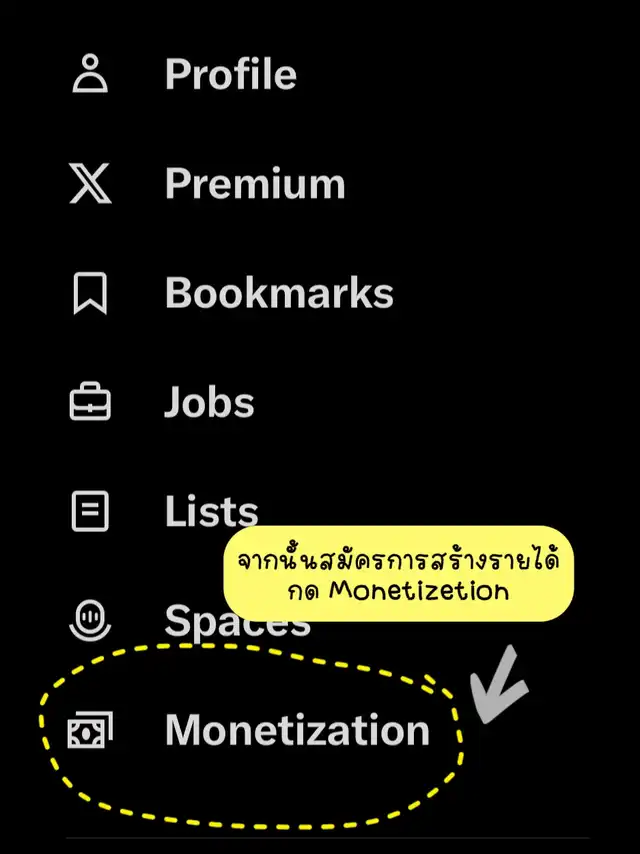Open Lists from the menu
Image resolution: width=640 pixels, height=854 pixels.
coord(163,511)
